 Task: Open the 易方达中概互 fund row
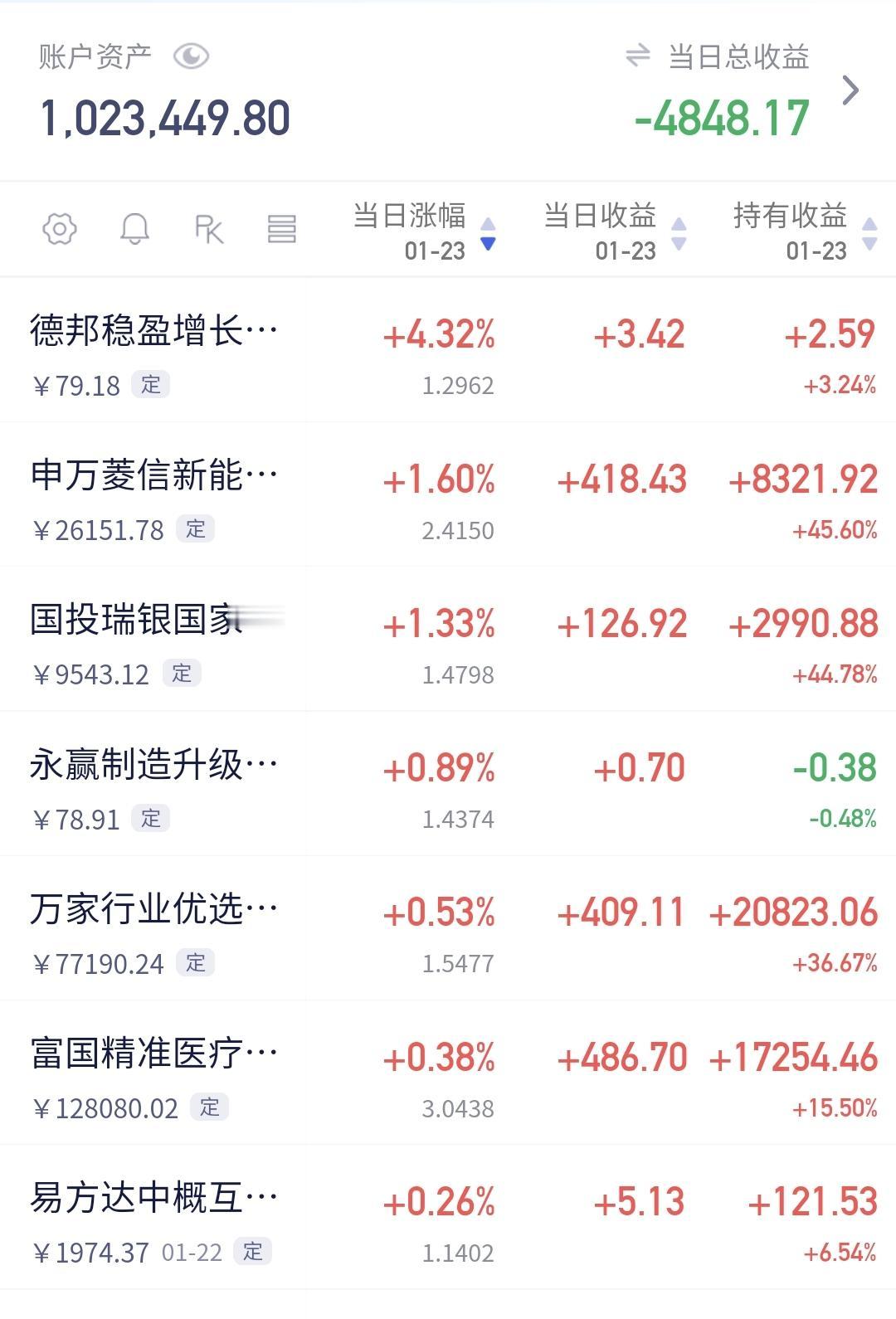448,1217
